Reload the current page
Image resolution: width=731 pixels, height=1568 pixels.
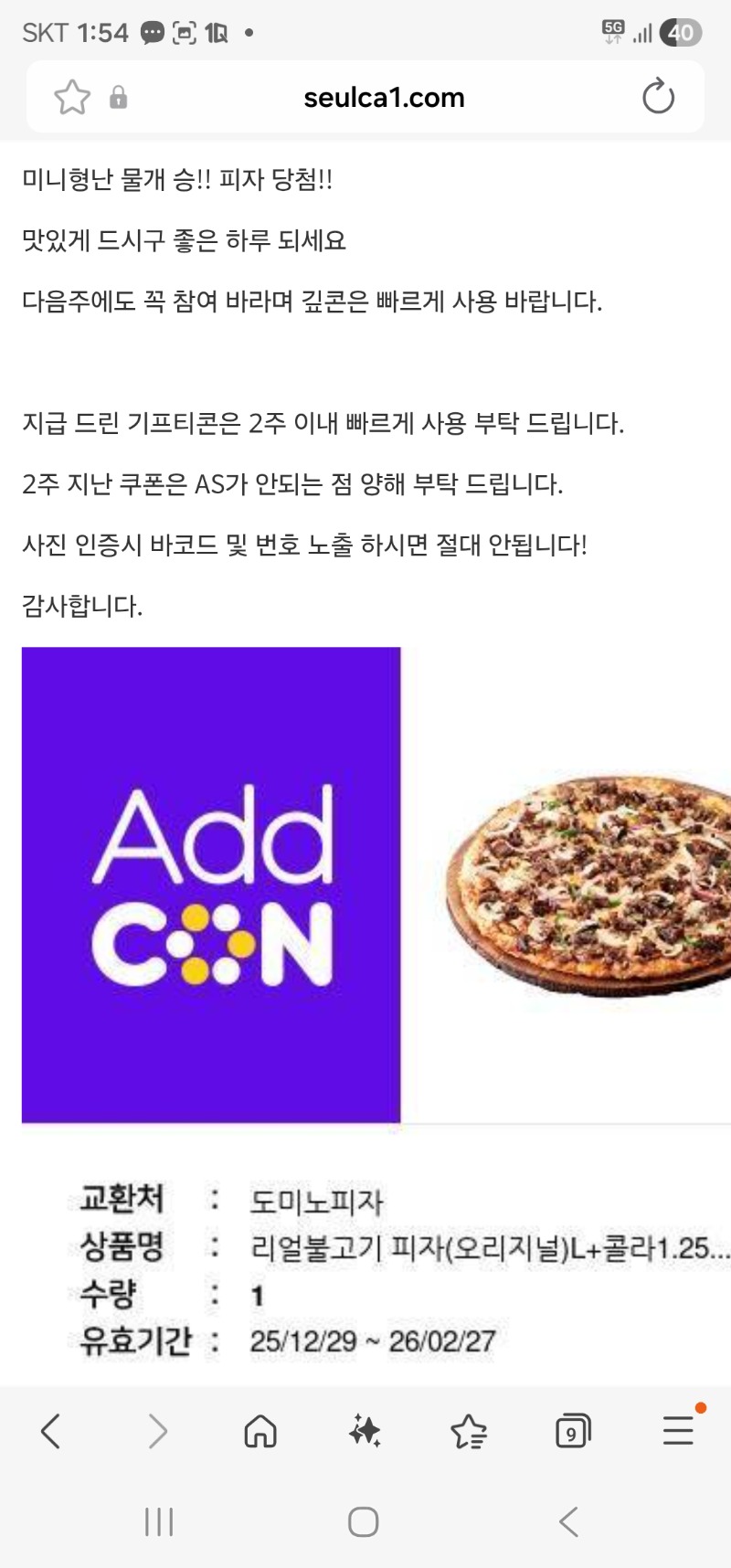(x=658, y=97)
